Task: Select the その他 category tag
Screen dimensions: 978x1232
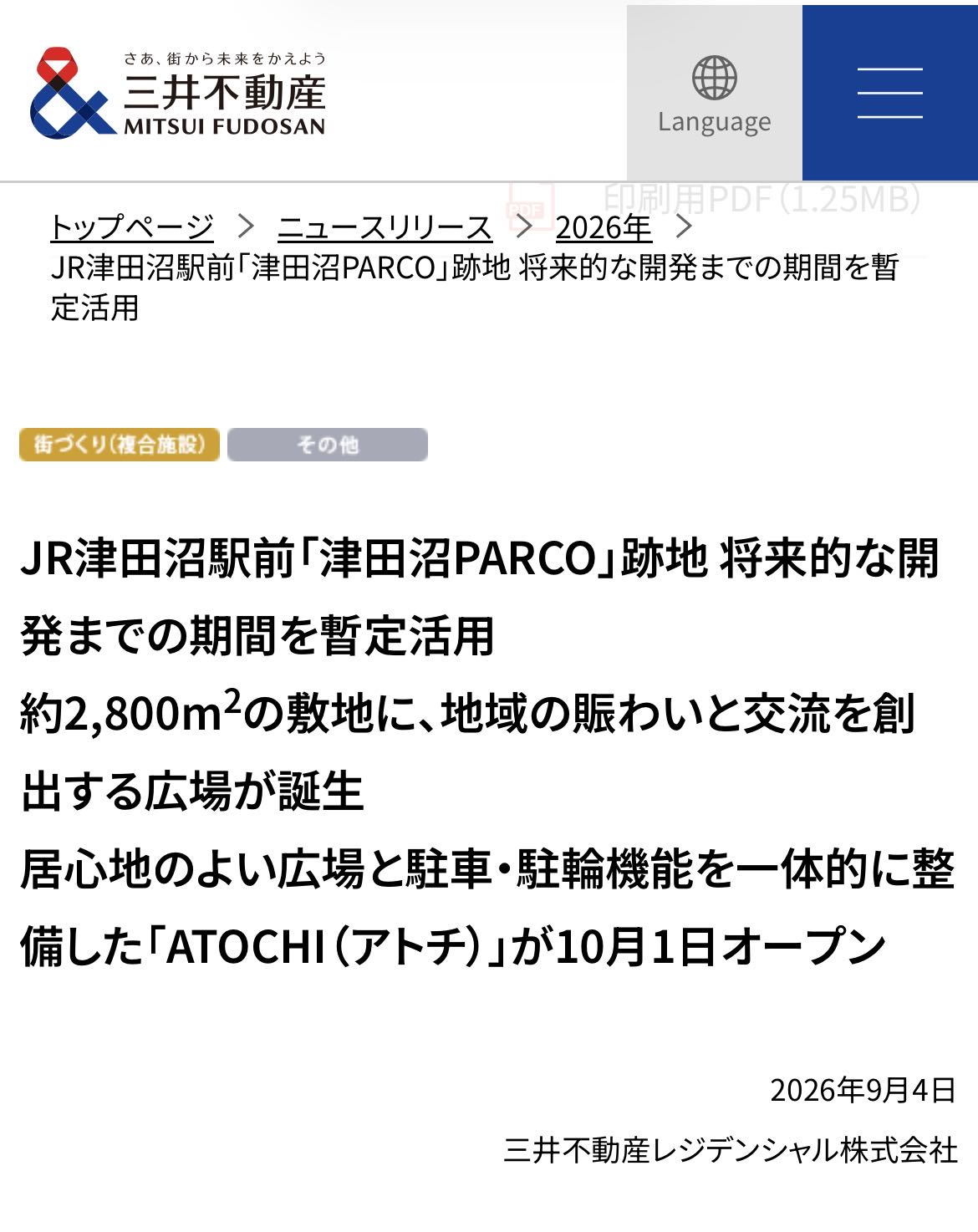Action: point(328,444)
